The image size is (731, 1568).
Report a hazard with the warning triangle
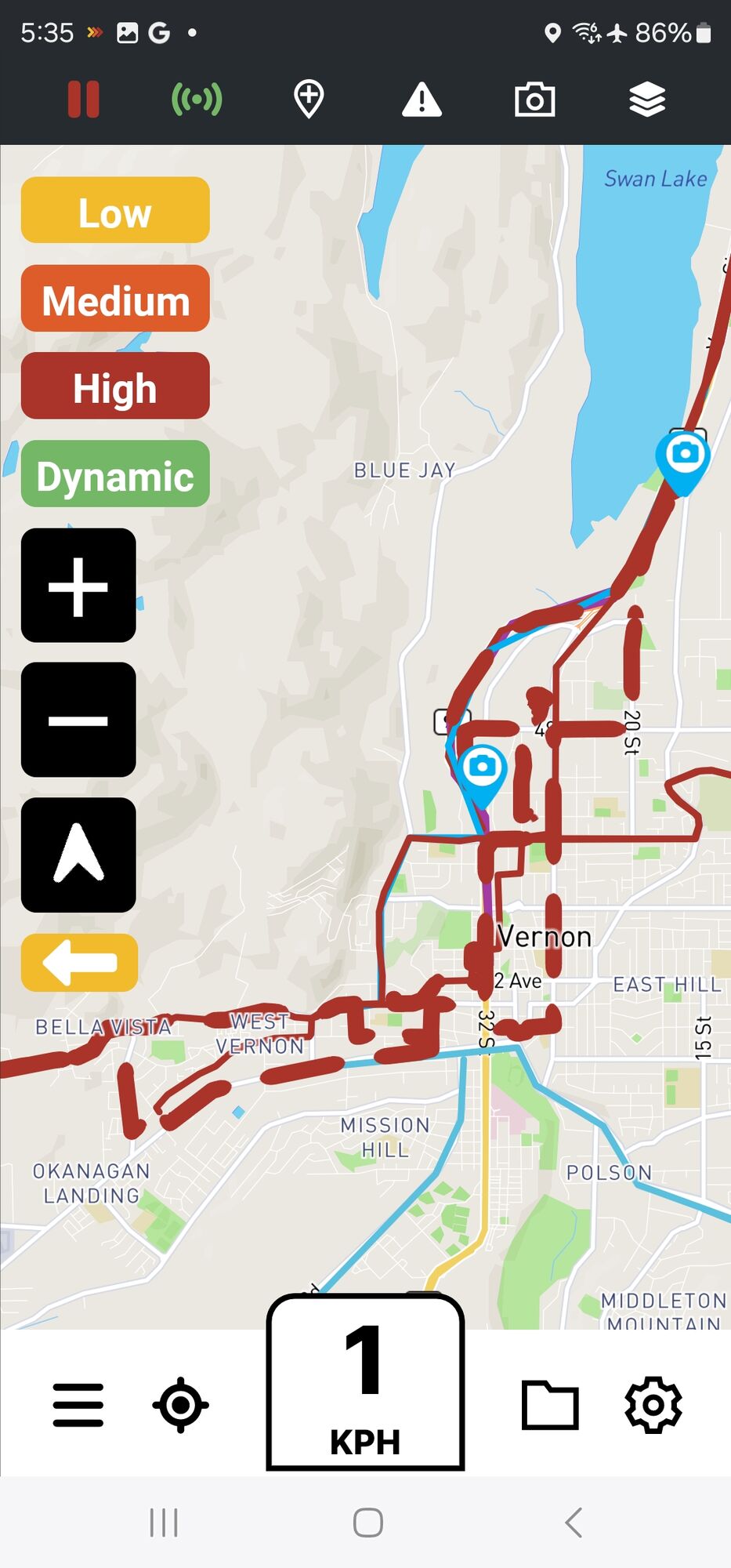[422, 100]
